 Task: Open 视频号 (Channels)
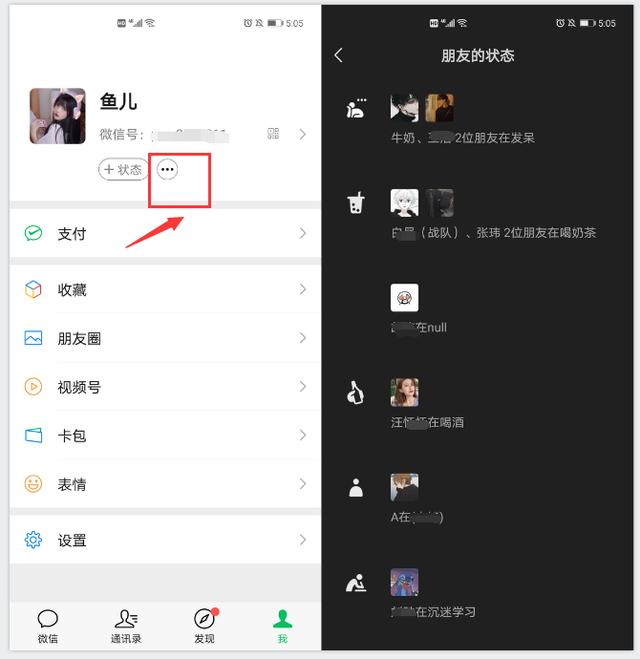coord(165,387)
